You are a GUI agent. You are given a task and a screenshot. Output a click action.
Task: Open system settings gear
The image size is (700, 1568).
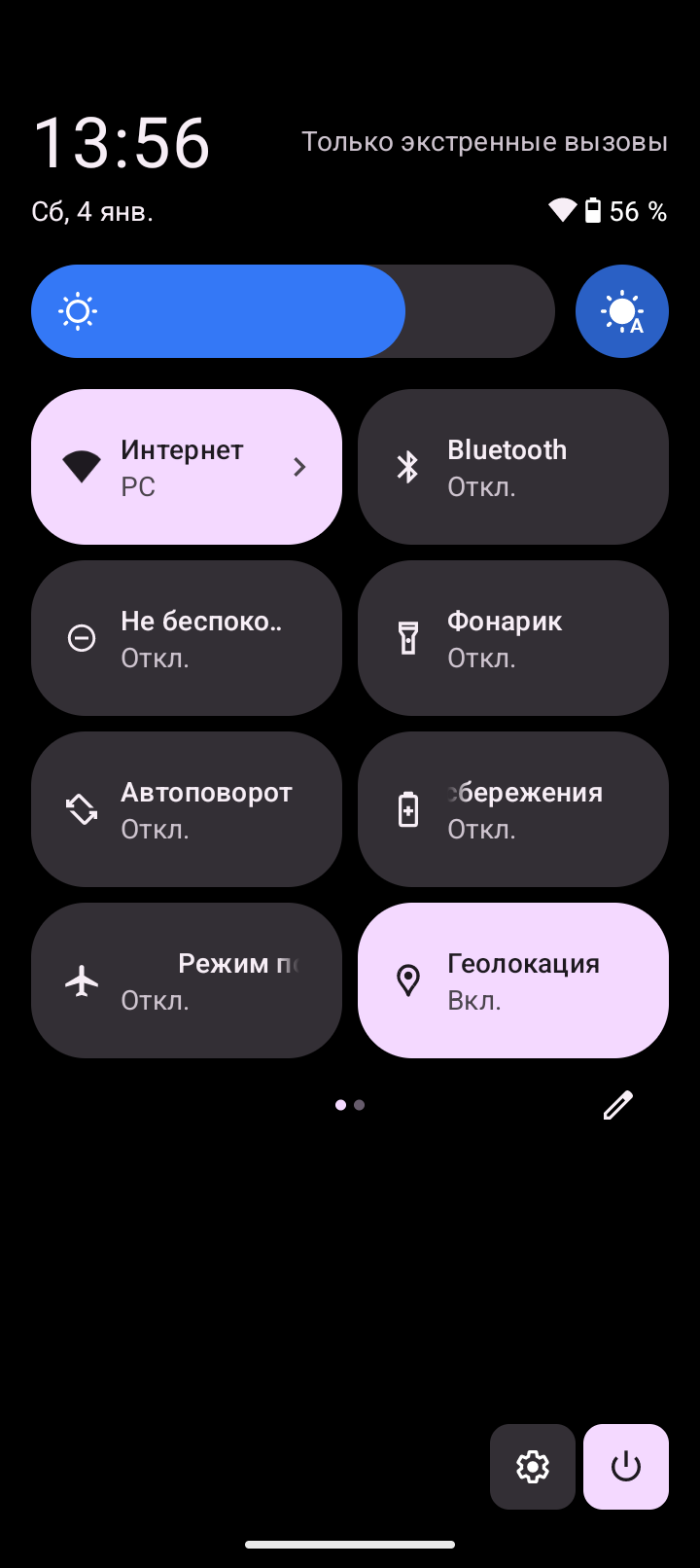[533, 1467]
